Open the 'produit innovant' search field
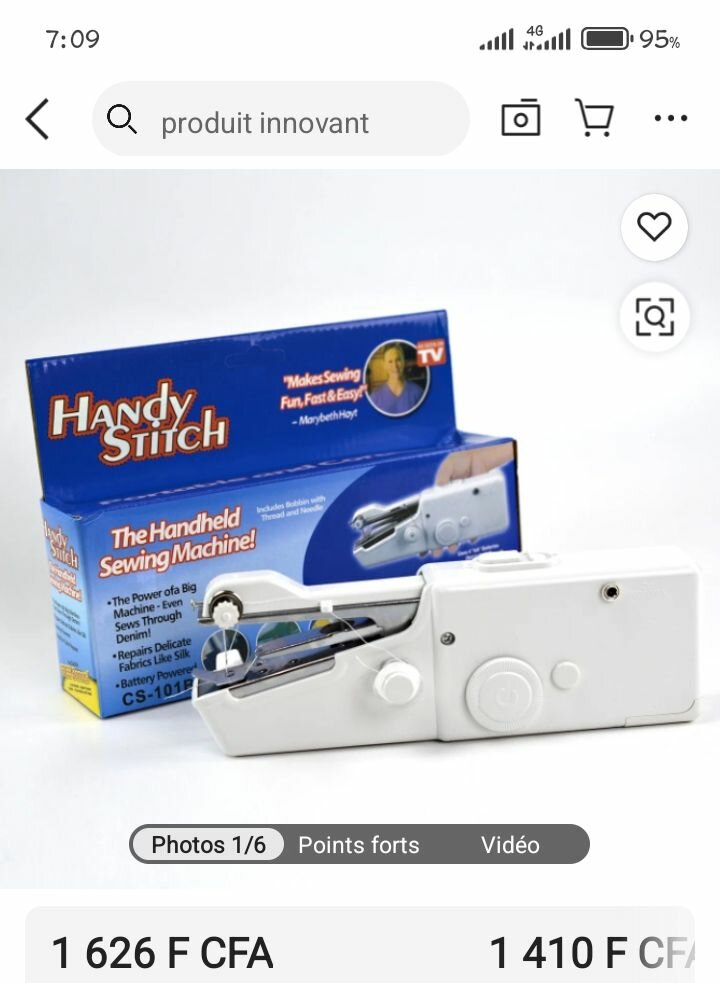This screenshot has width=720, height=983. tap(280, 122)
